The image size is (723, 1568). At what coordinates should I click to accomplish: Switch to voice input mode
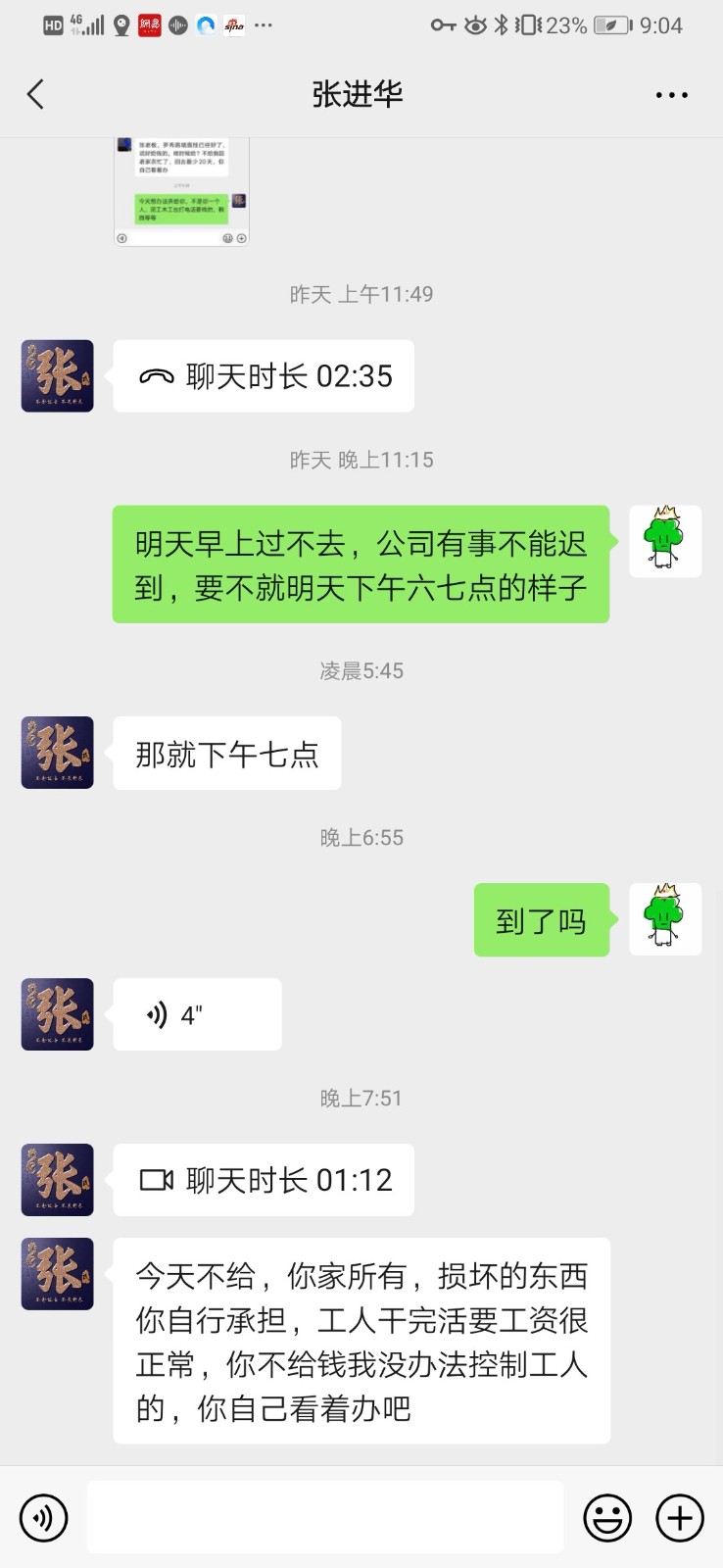pyautogui.click(x=43, y=1518)
